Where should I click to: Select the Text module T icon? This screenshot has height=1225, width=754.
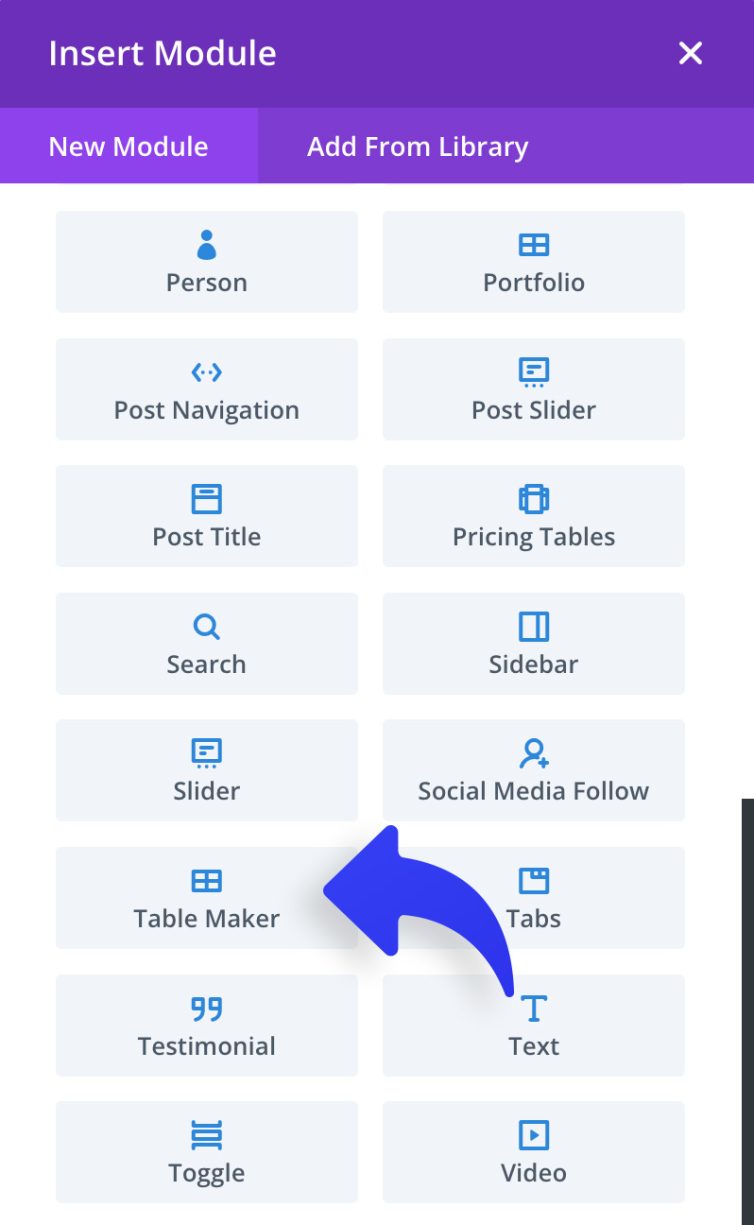(533, 1008)
